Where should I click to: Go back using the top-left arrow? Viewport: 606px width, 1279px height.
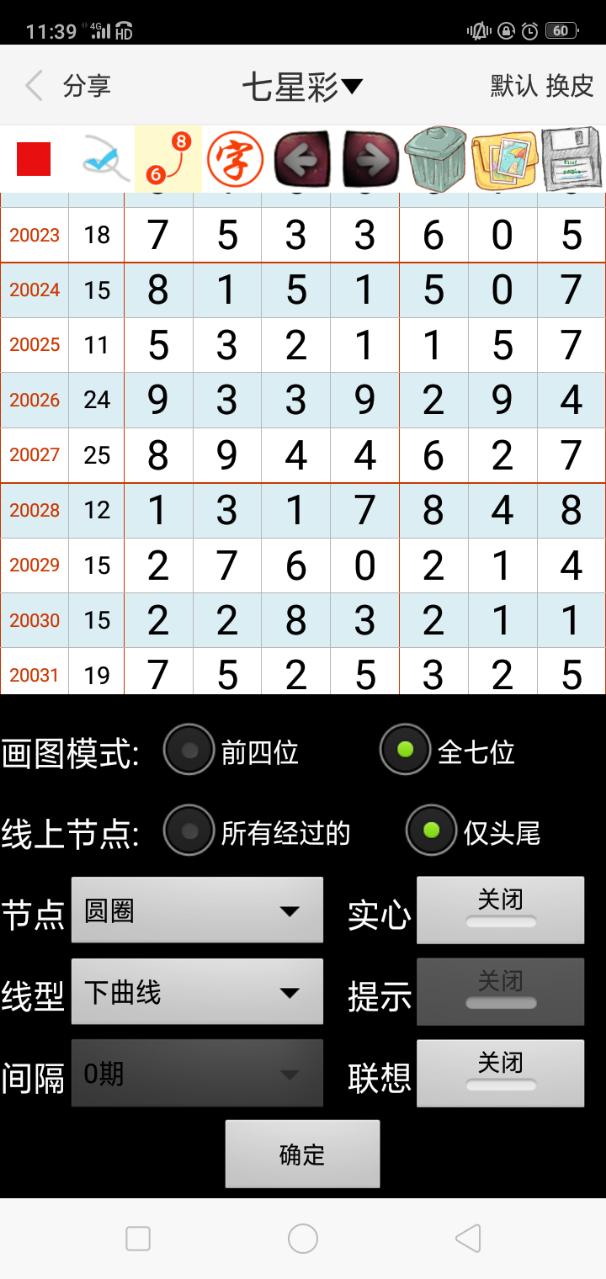point(34,86)
